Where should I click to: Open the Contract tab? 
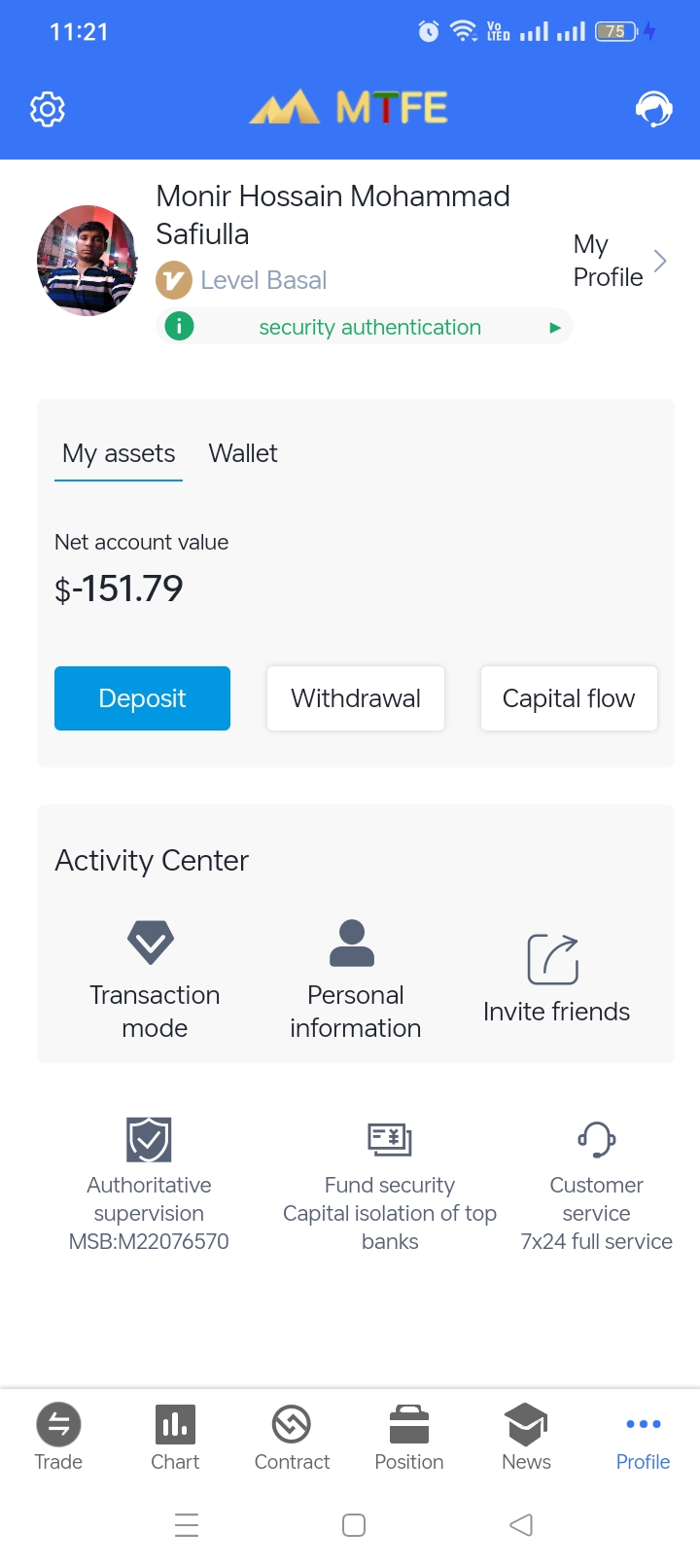tap(292, 1438)
